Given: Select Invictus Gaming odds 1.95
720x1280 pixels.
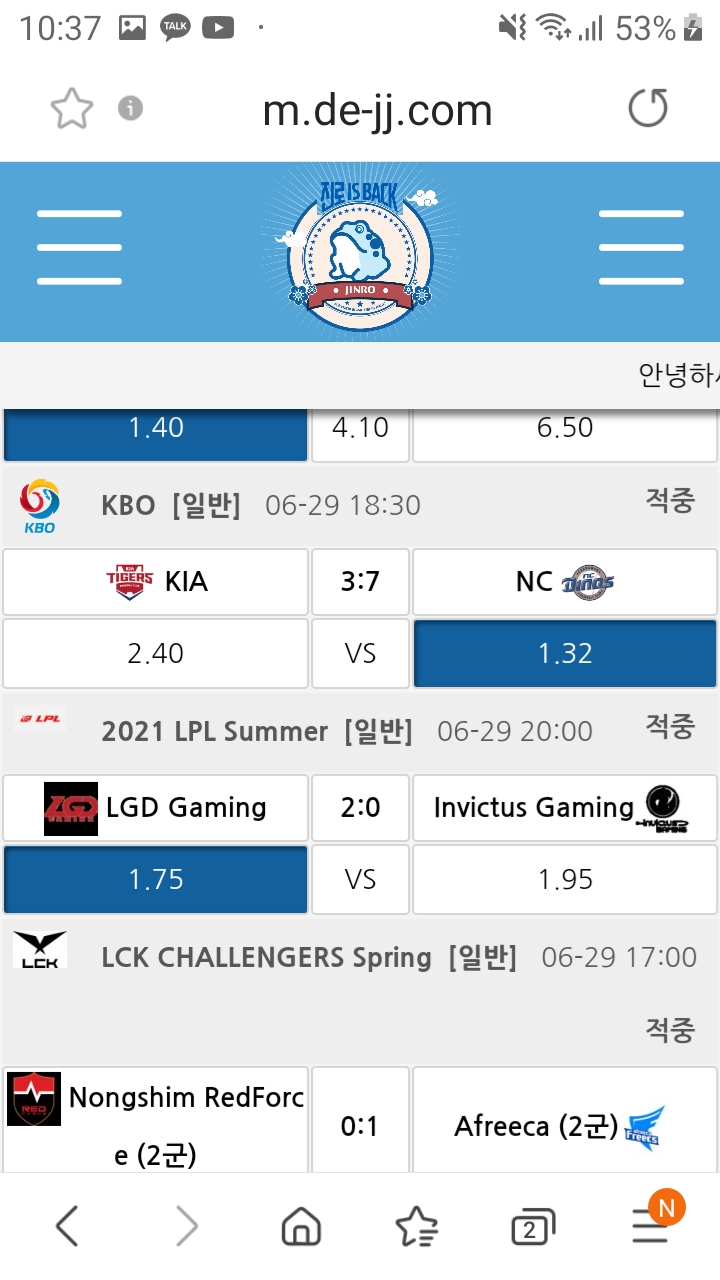Looking at the screenshot, I should 565,879.
